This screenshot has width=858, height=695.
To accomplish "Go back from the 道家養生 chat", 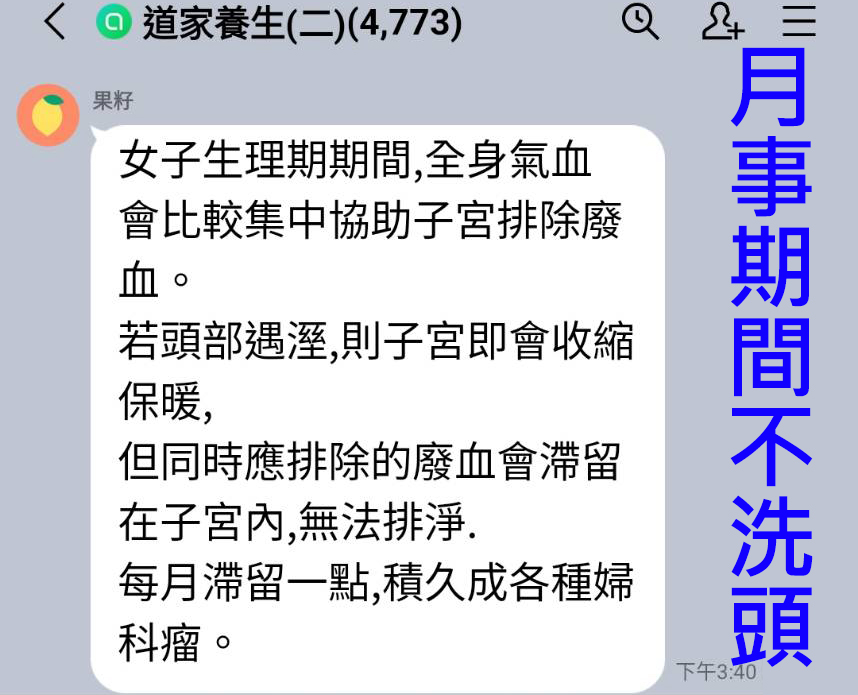I will click(55, 22).
